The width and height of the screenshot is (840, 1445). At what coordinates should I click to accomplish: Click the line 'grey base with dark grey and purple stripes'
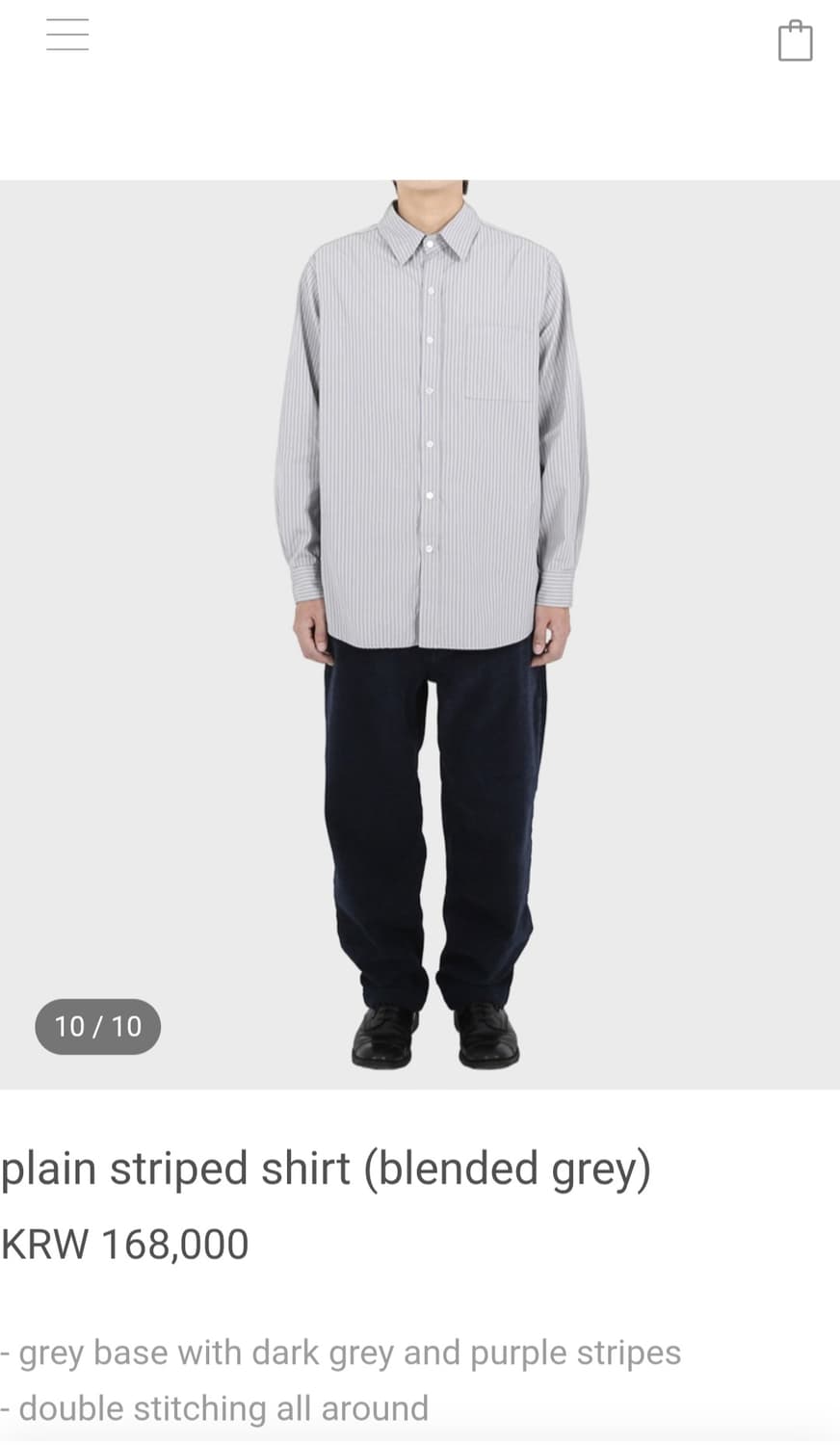pyautogui.click(x=339, y=1353)
